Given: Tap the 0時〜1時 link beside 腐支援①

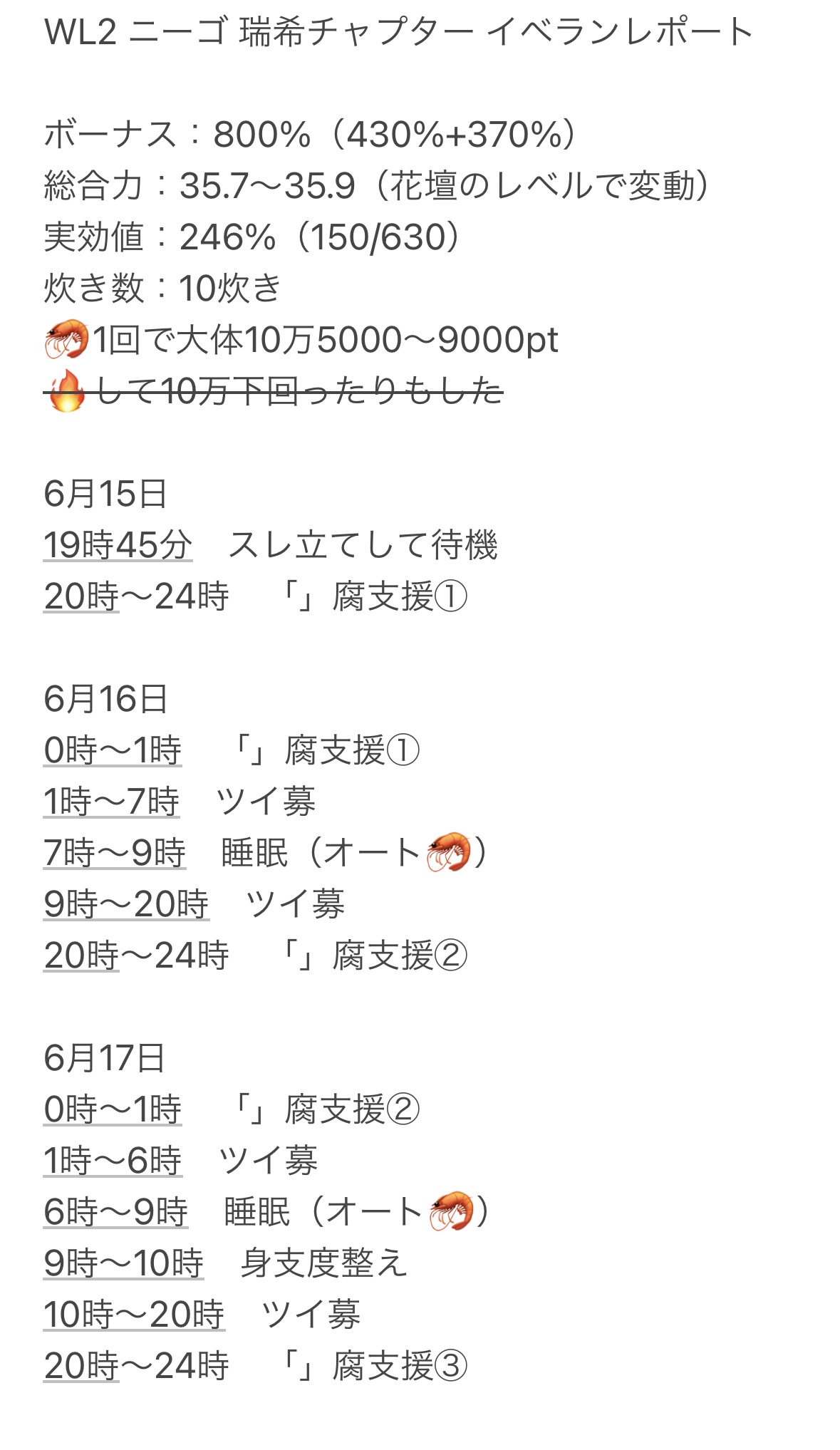Looking at the screenshot, I should pos(113,751).
